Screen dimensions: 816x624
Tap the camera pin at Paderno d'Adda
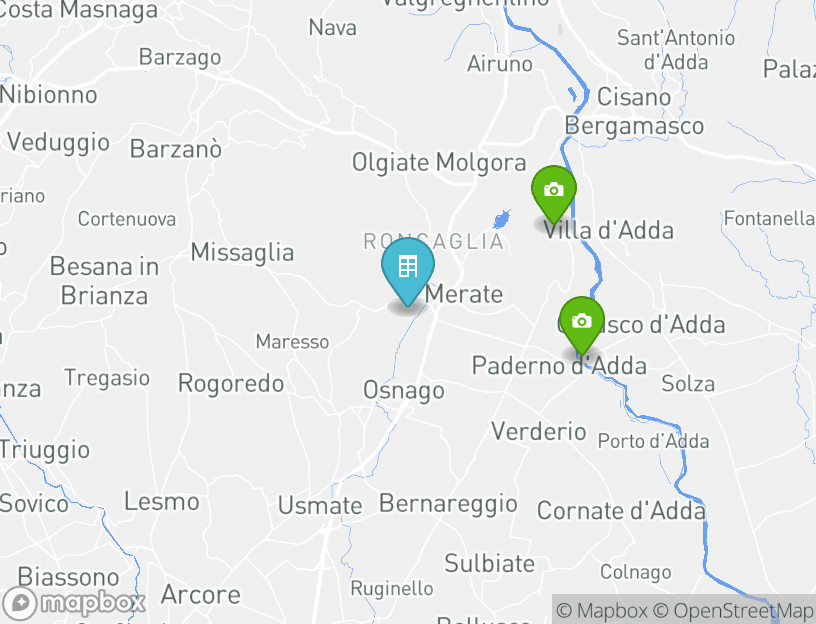point(582,323)
